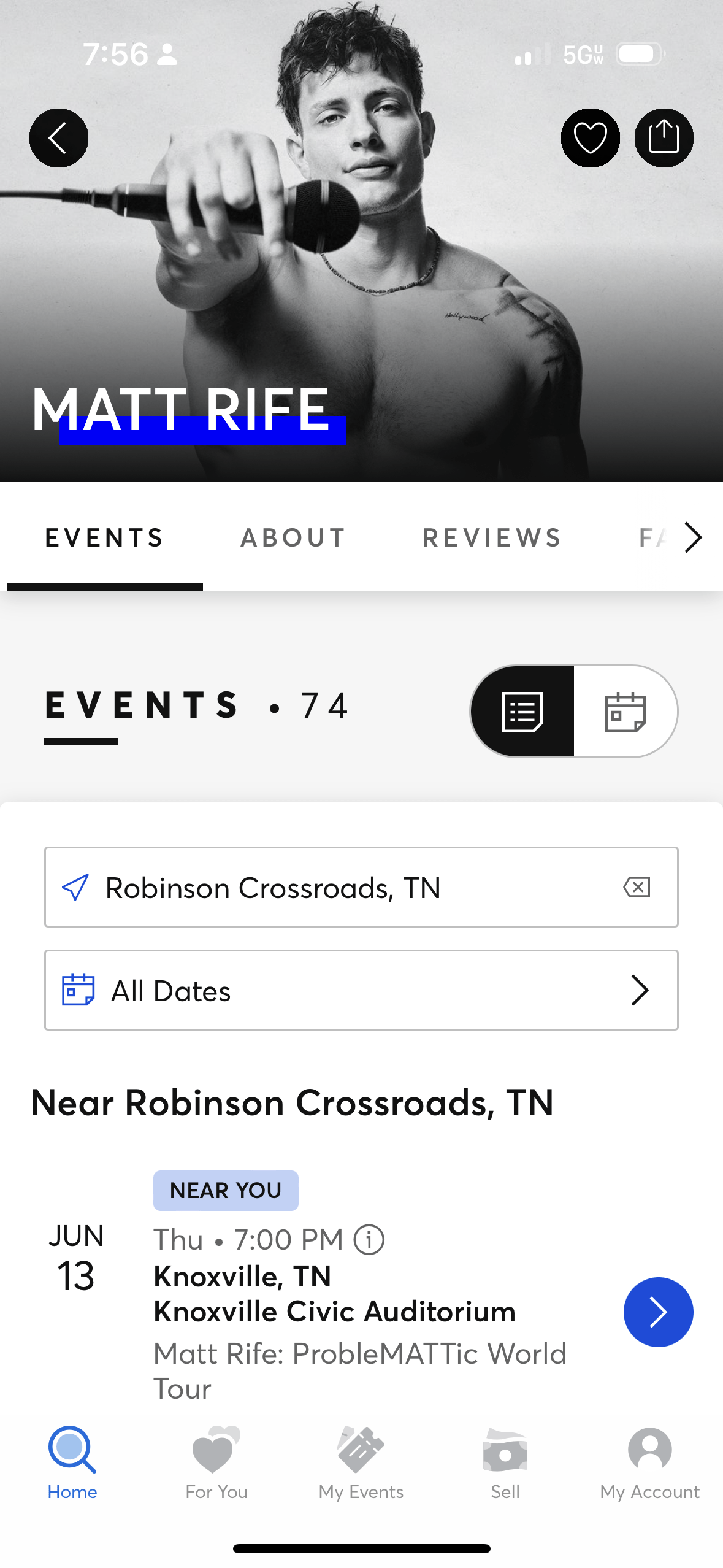Switch to the My Events tab

361,1464
